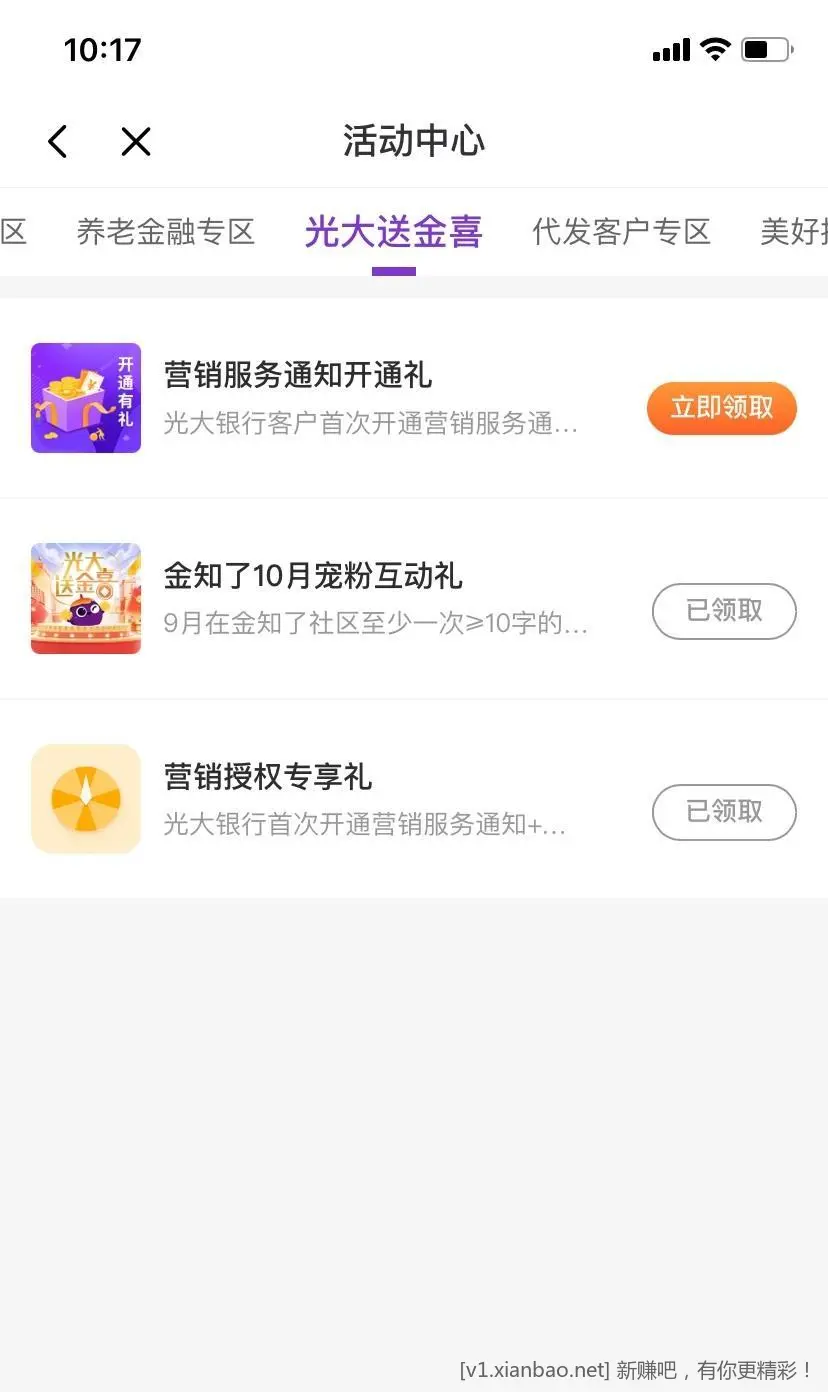Close the 活动中心 page with X
The width and height of the screenshot is (828, 1392).
pos(136,142)
